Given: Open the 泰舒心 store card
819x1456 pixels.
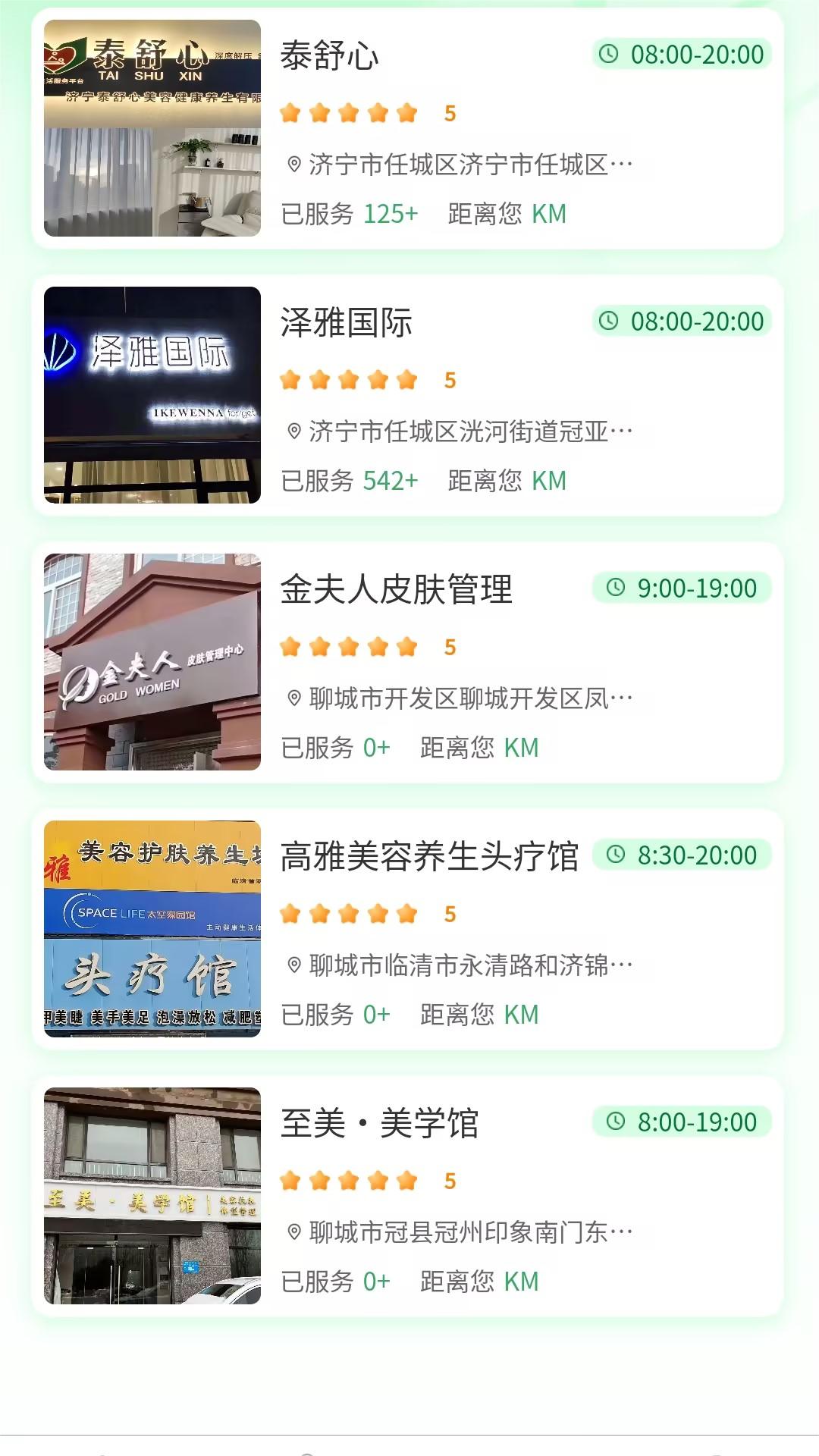Looking at the screenshot, I should click(407, 129).
